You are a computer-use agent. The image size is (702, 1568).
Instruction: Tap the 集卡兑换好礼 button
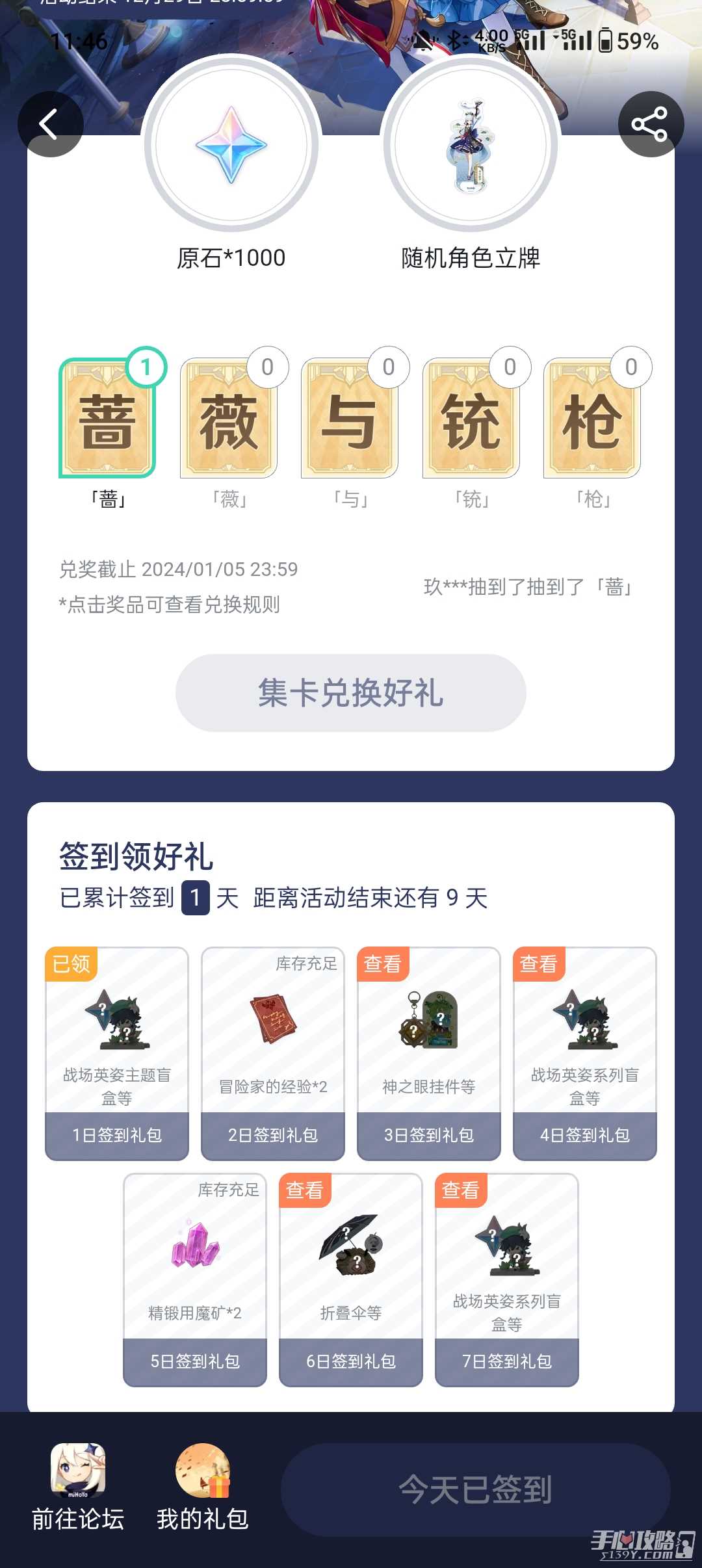pos(351,693)
